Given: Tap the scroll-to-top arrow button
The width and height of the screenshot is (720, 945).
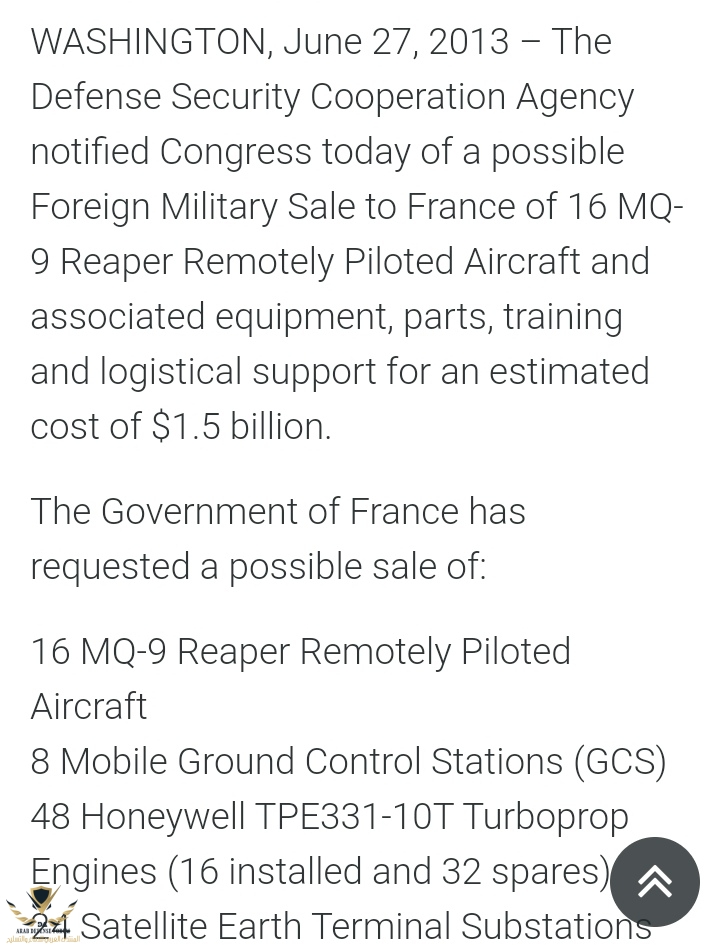Looking at the screenshot, I should tap(655, 882).
